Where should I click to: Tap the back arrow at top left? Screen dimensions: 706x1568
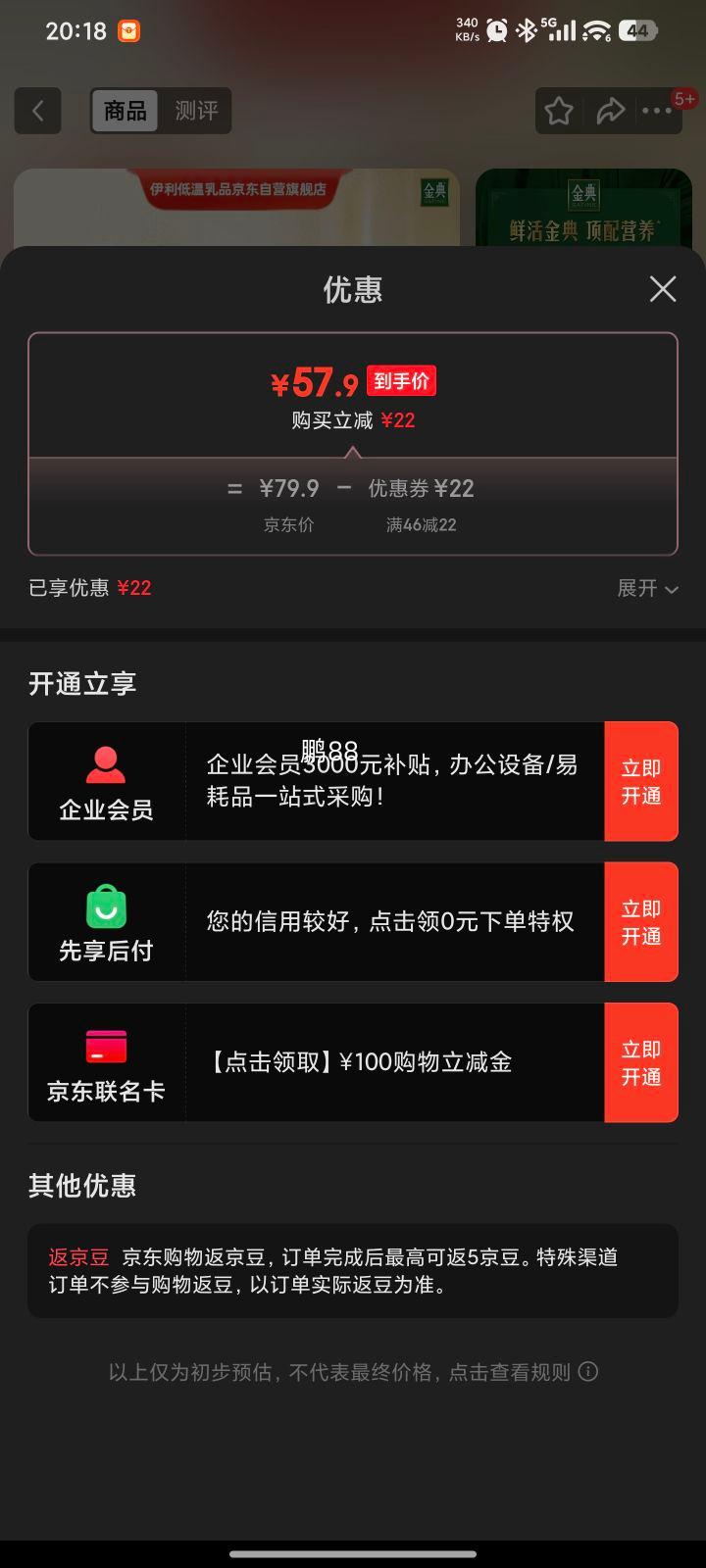pyautogui.click(x=37, y=111)
